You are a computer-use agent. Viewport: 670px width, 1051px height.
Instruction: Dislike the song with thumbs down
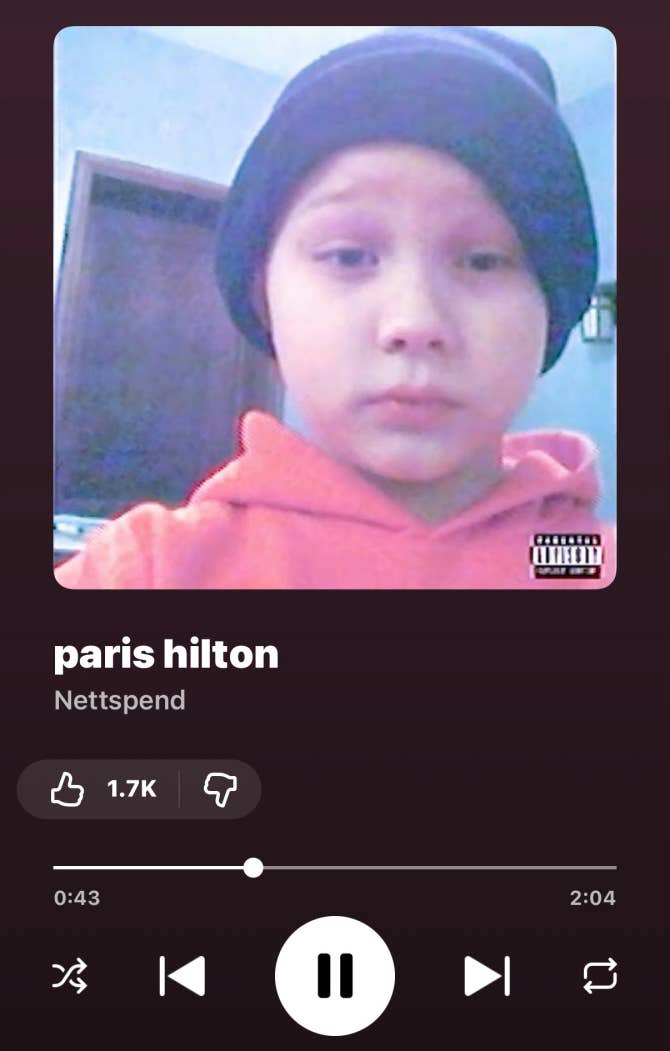pyautogui.click(x=220, y=789)
